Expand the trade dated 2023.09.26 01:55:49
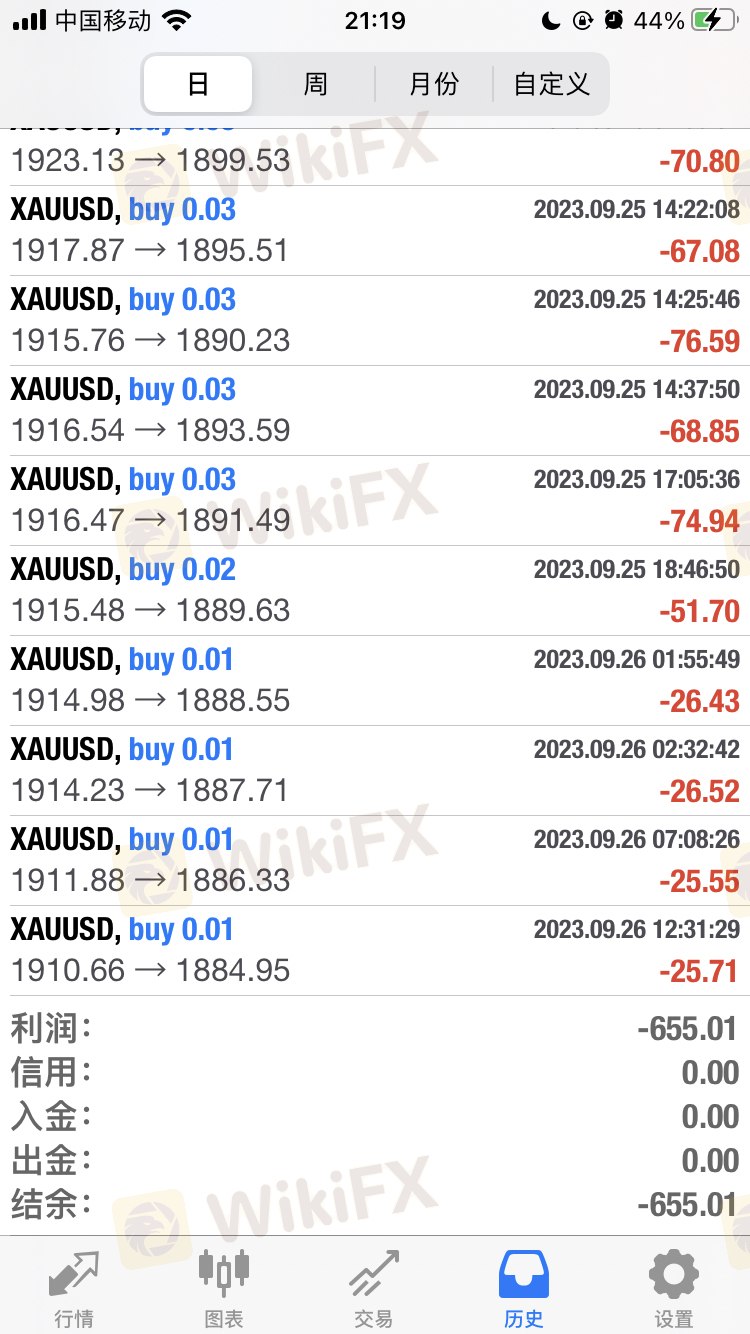This screenshot has height=1334, width=750. point(375,681)
